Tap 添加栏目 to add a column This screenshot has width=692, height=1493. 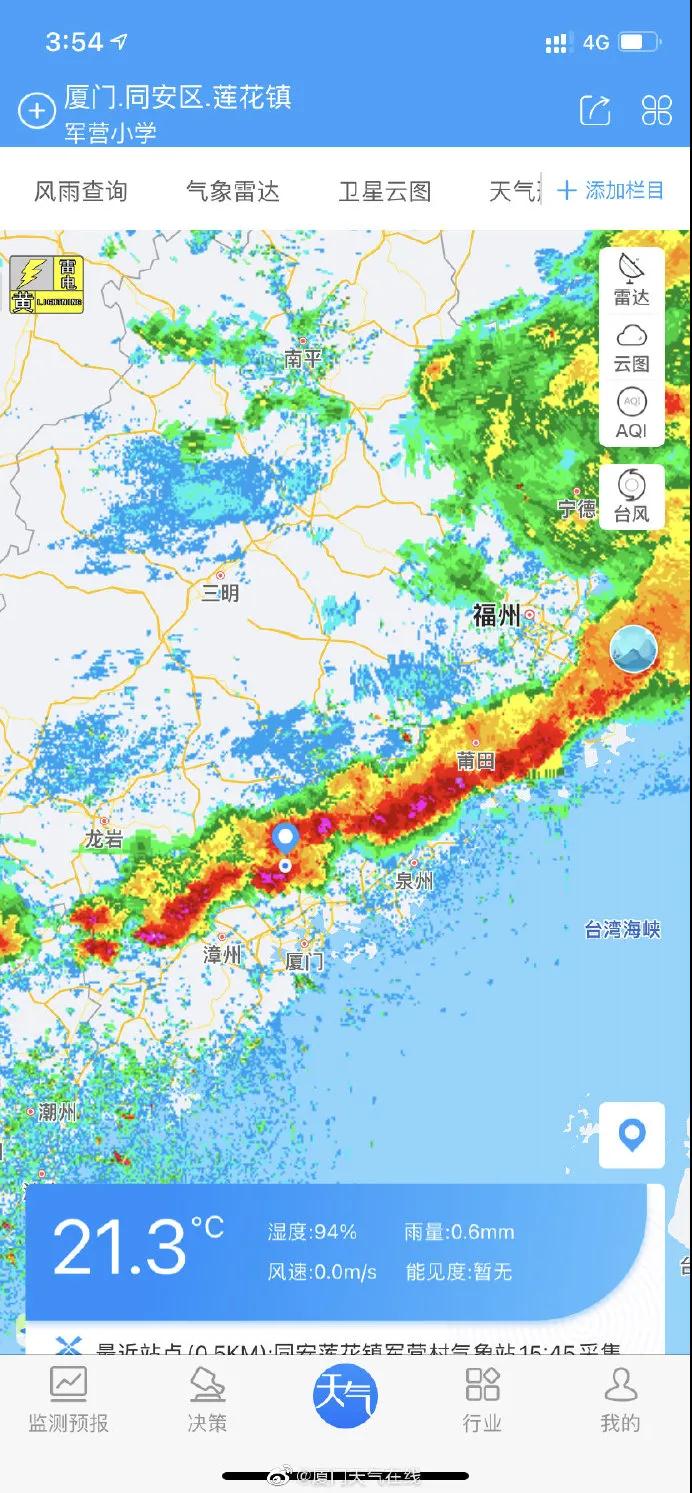click(611, 190)
